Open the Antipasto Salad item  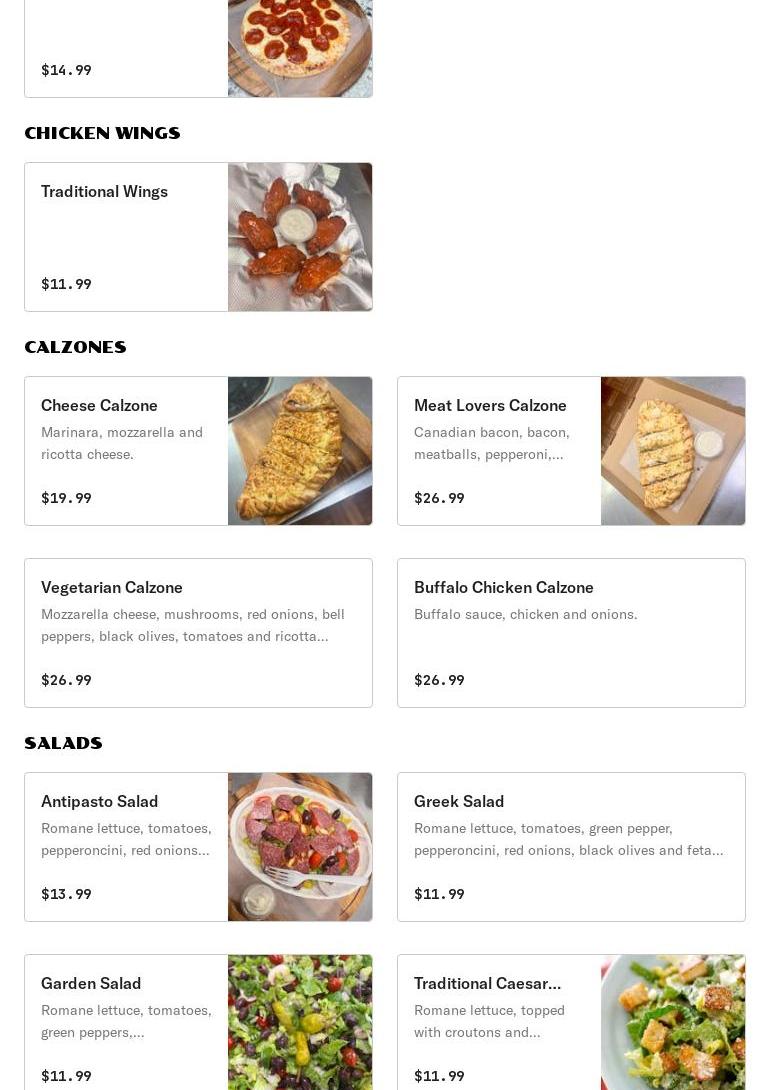click(x=198, y=847)
